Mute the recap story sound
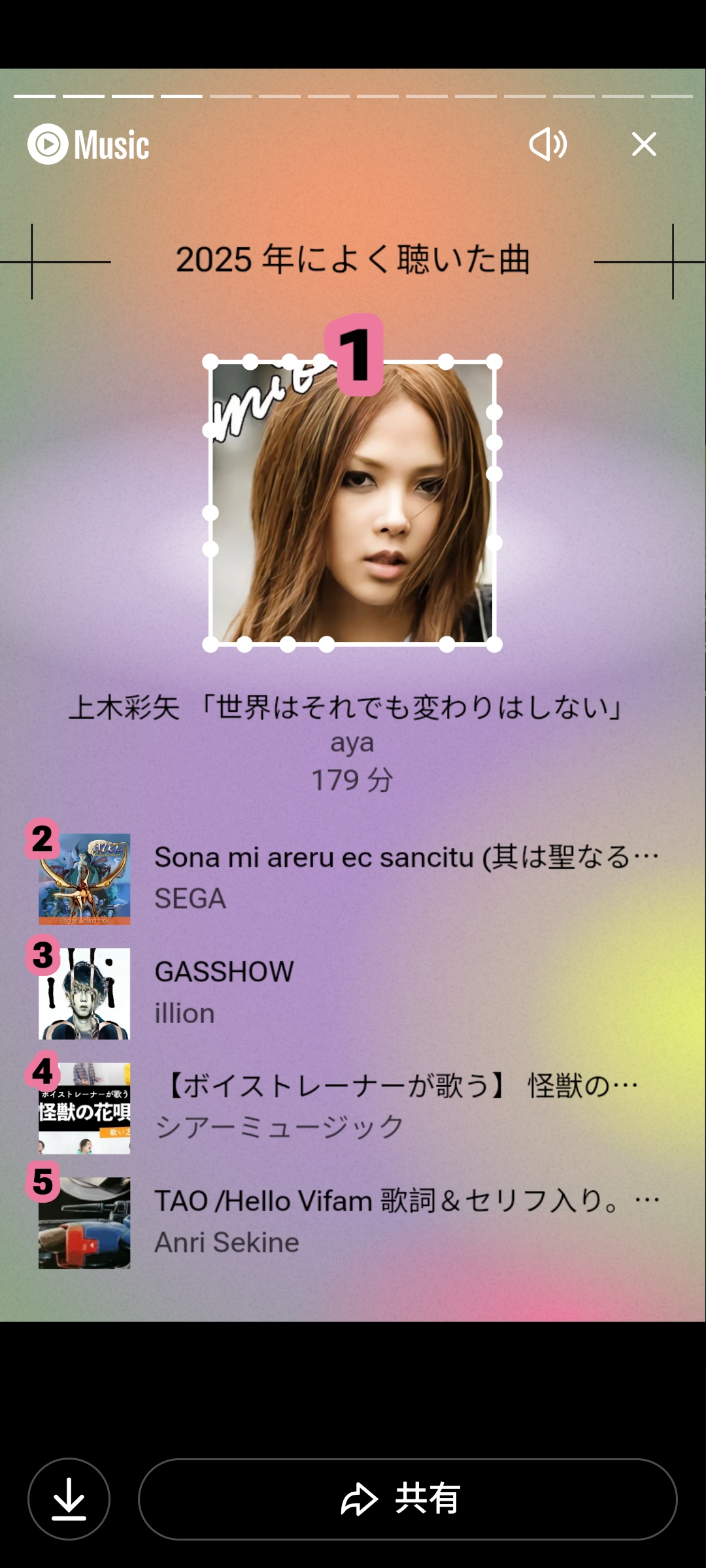Viewport: 706px width, 1568px height. (548, 144)
